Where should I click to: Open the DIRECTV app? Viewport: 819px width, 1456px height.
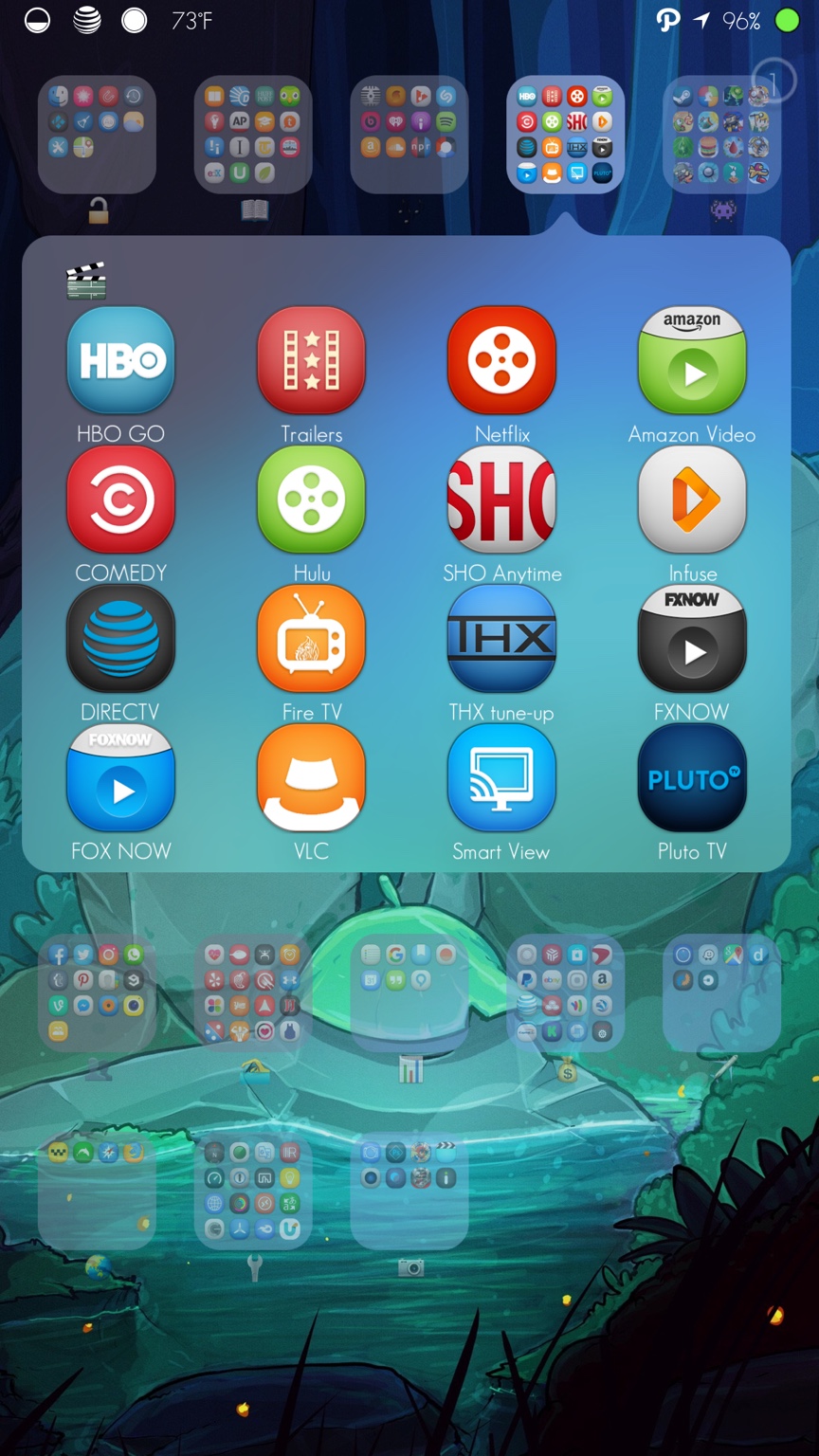click(120, 640)
